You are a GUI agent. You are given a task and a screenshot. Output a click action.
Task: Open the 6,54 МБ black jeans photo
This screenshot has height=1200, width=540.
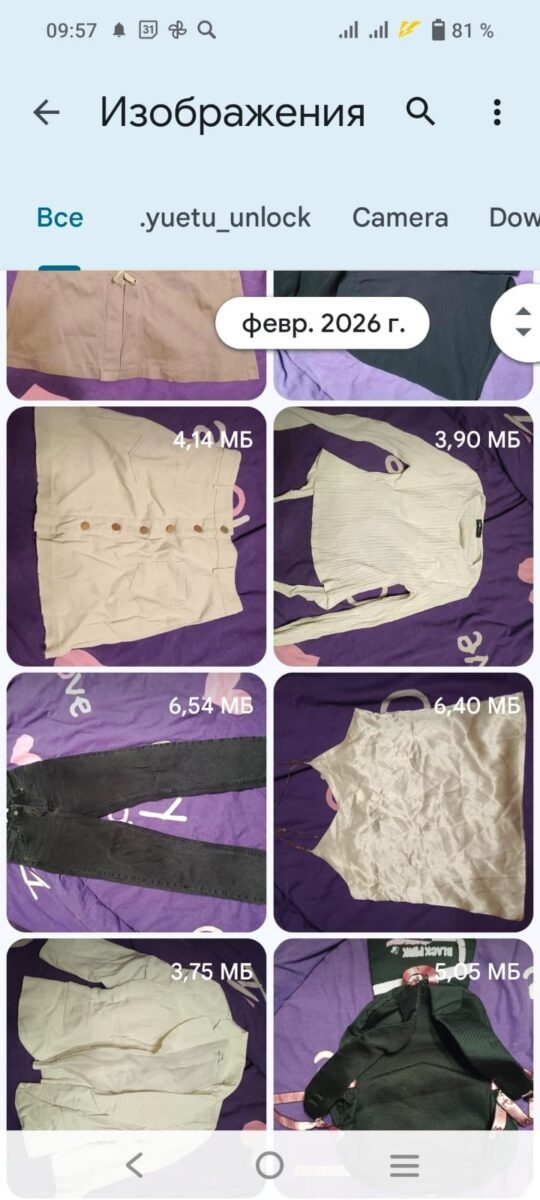137,803
